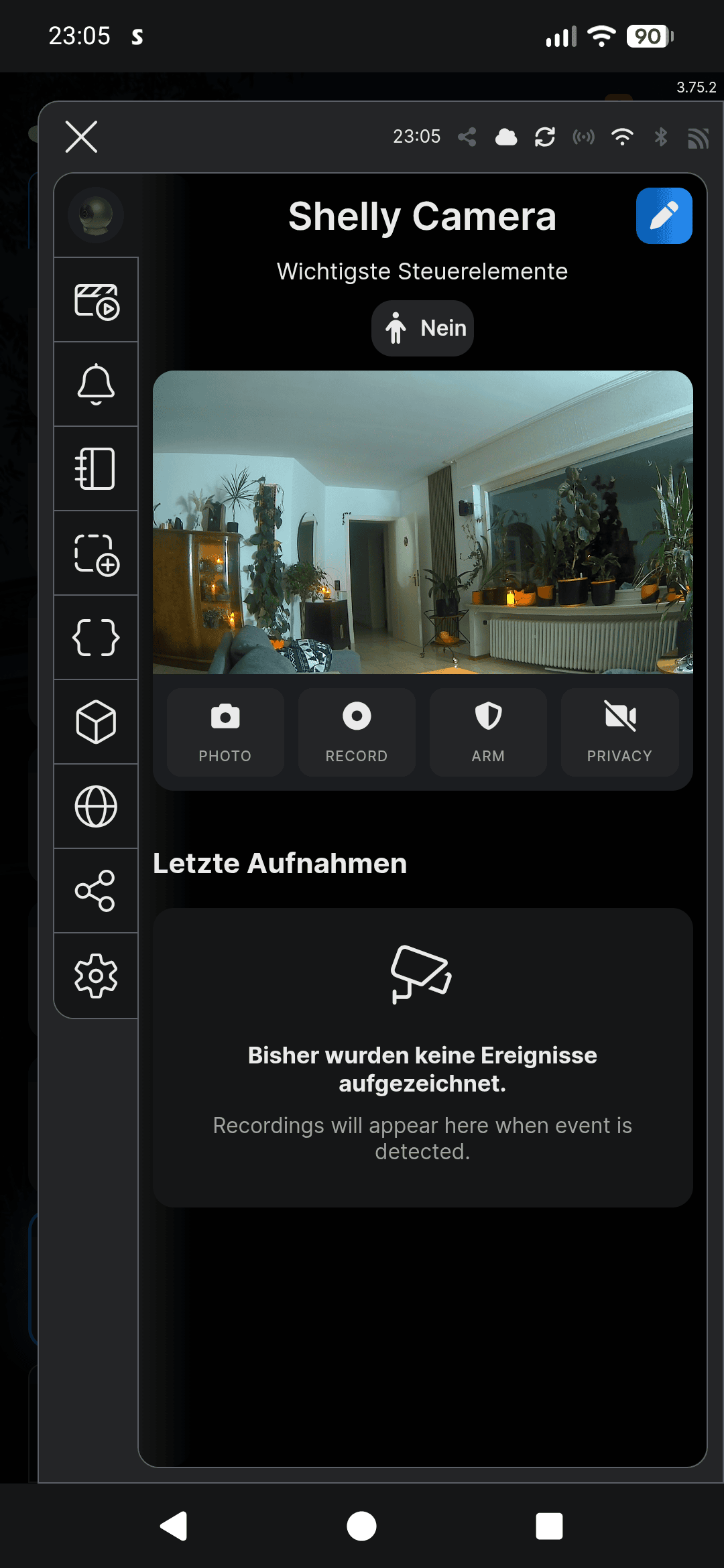Image resolution: width=724 pixels, height=1568 pixels.
Task: Tap the motion detection Nein chip
Action: (423, 328)
